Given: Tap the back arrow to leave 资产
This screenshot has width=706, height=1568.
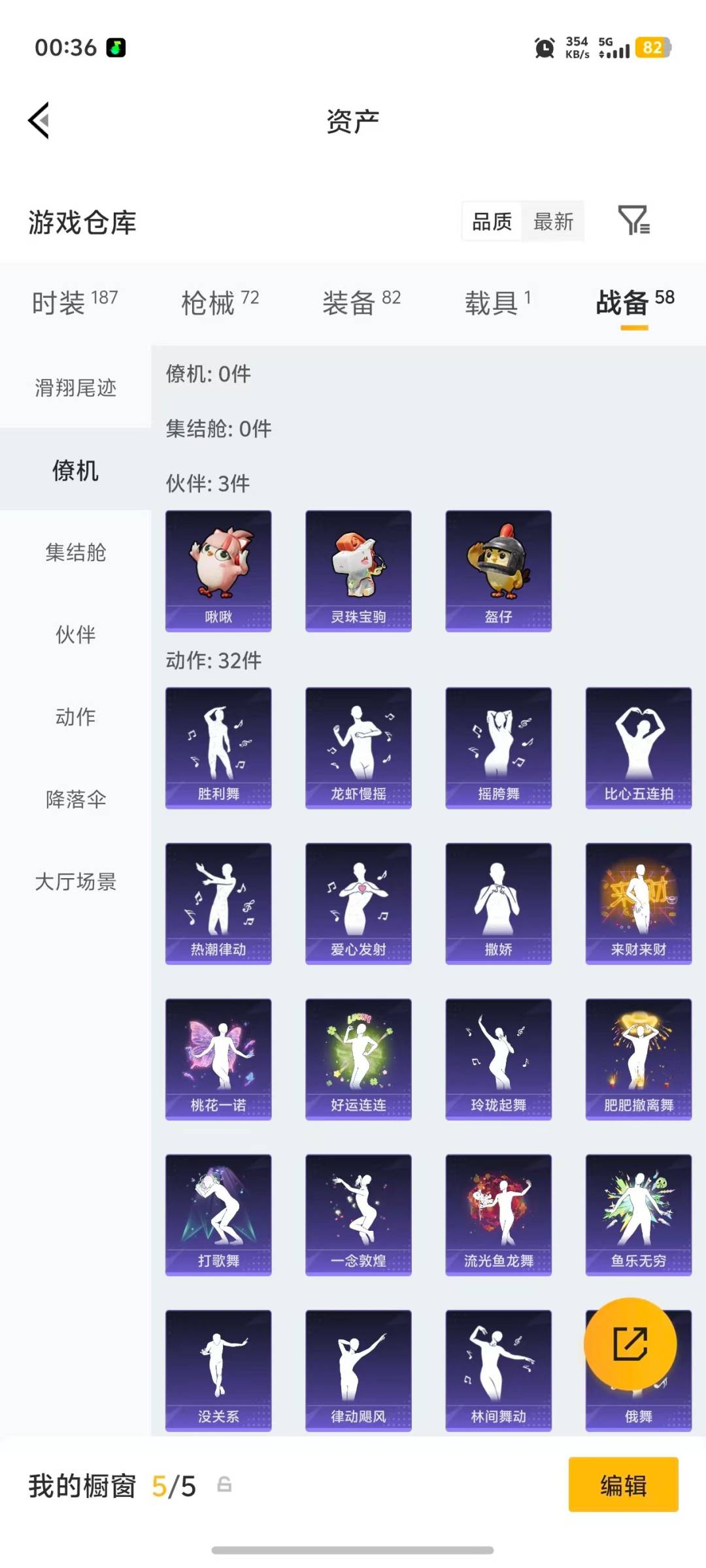Looking at the screenshot, I should coord(39,121).
